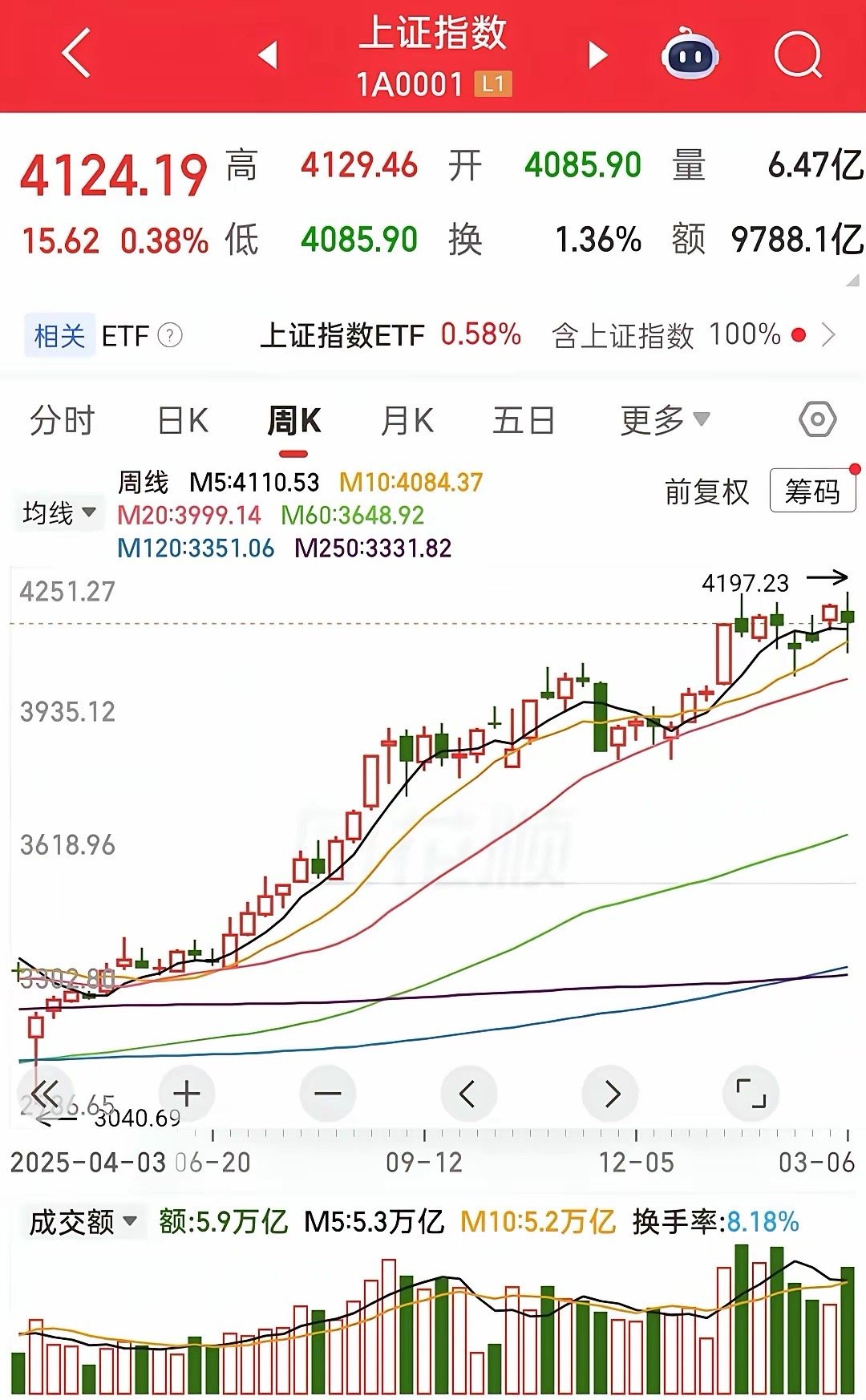Viewport: 866px width, 1400px height.
Task: Open search from the magnifier icon
Action: [798, 55]
